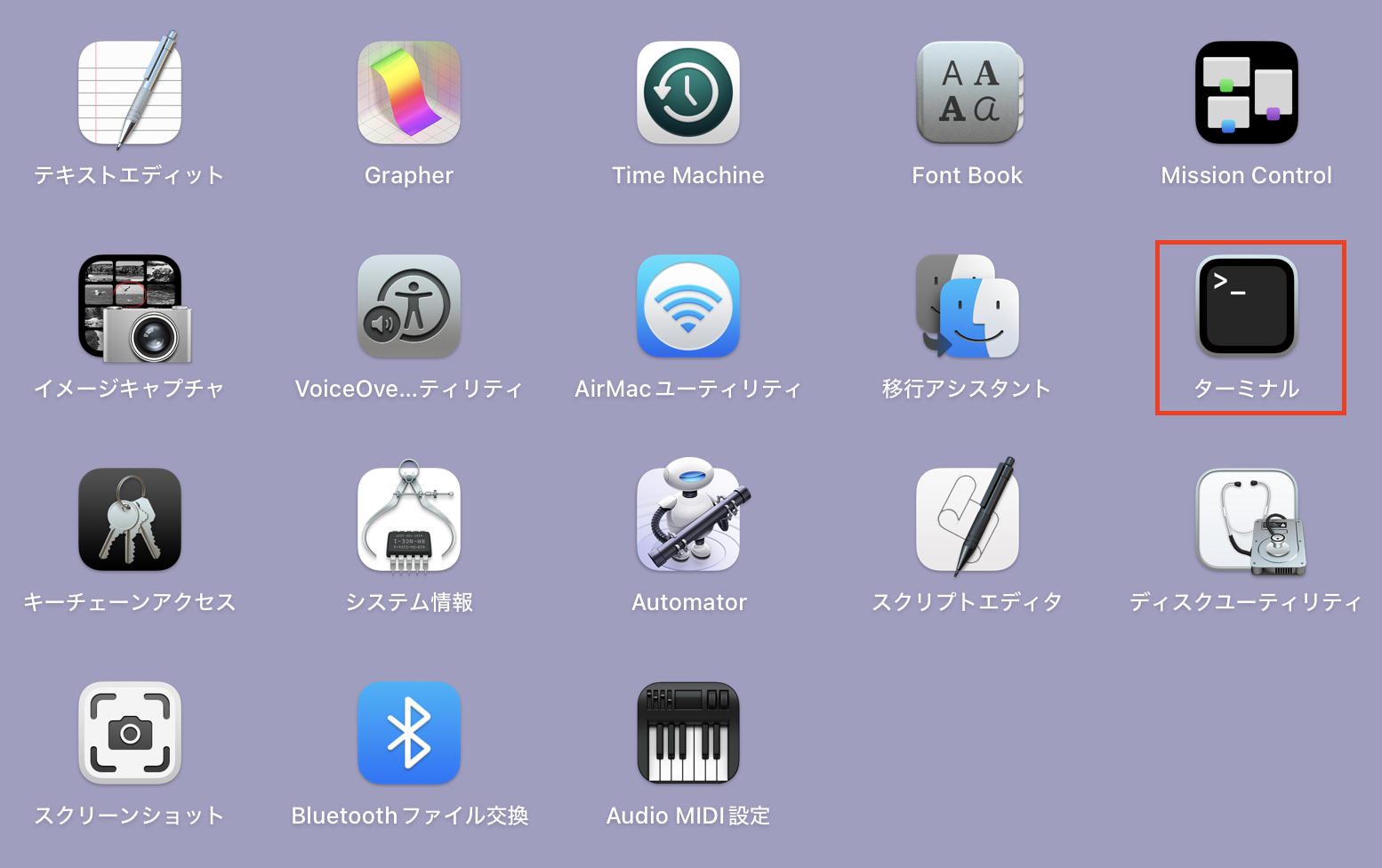Open the テキストエディット app
Screen dimensions: 1382x868
click(x=130, y=92)
